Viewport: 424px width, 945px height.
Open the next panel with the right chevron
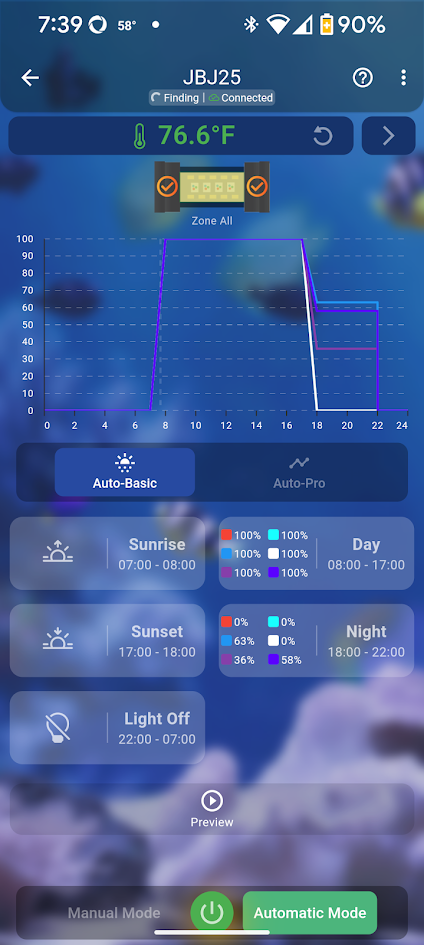[388, 136]
